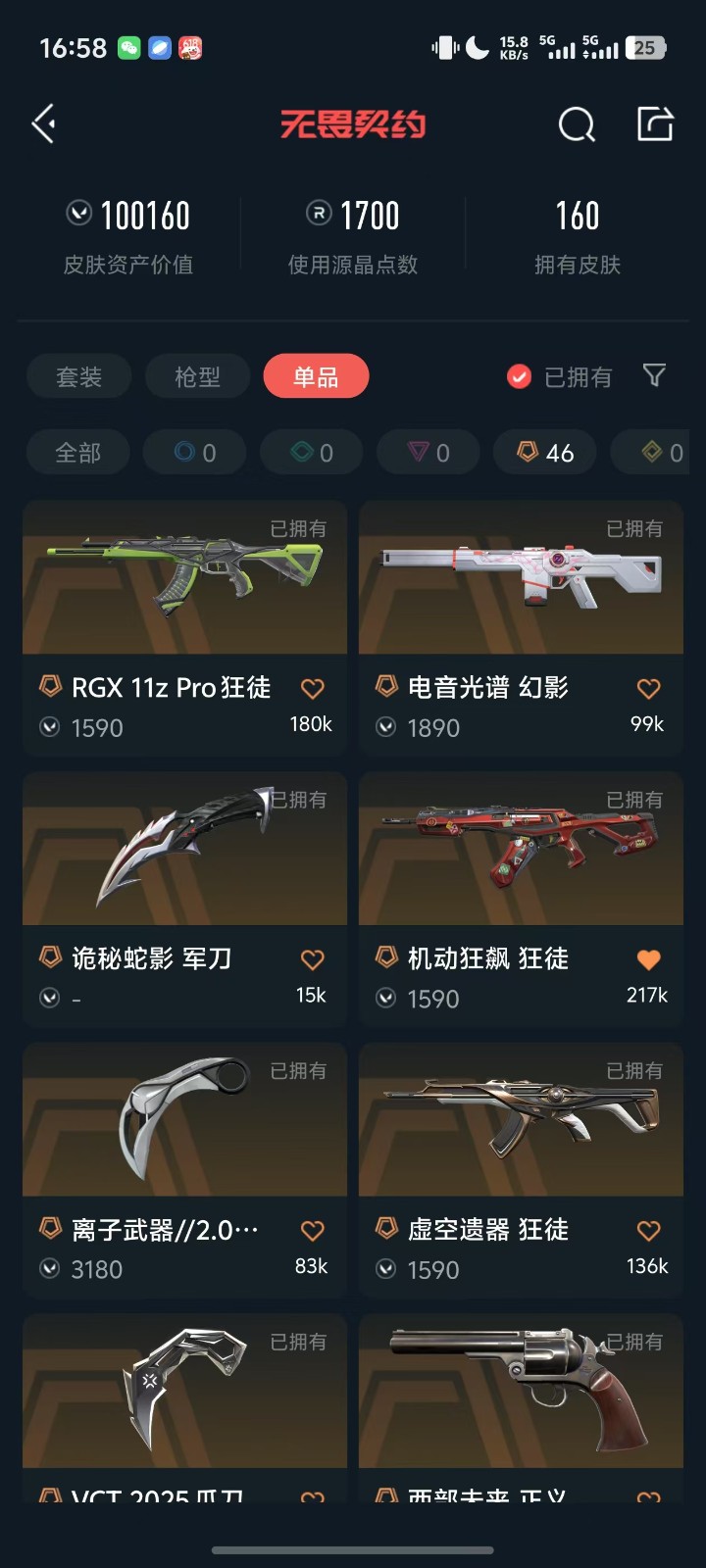Screen dimensions: 706x1568
Task: Favorite the RGX 11z Pro 狂徒 skin
Action: pyautogui.click(x=312, y=689)
